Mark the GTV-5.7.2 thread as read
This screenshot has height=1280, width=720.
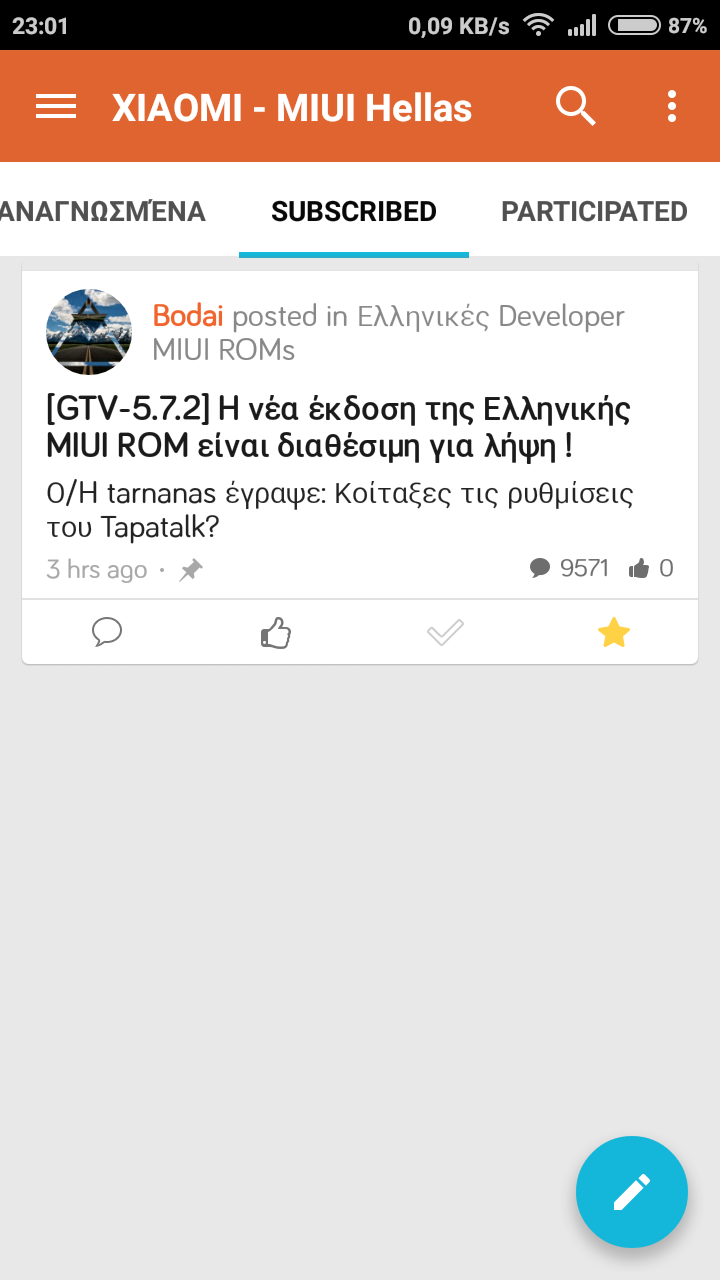(445, 632)
